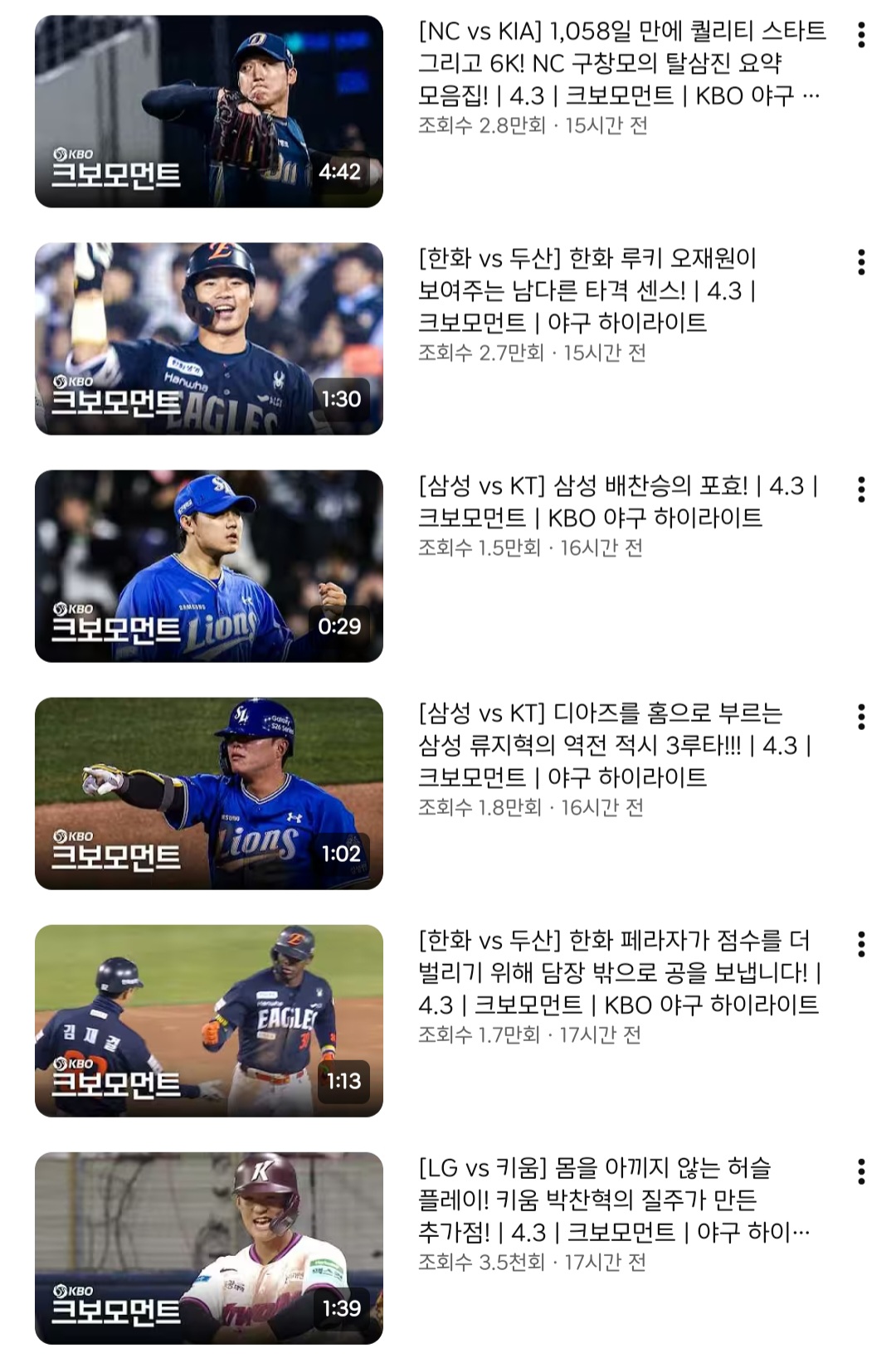Show options for 배찬승의 포효 video
896x1363 pixels.
861,489
